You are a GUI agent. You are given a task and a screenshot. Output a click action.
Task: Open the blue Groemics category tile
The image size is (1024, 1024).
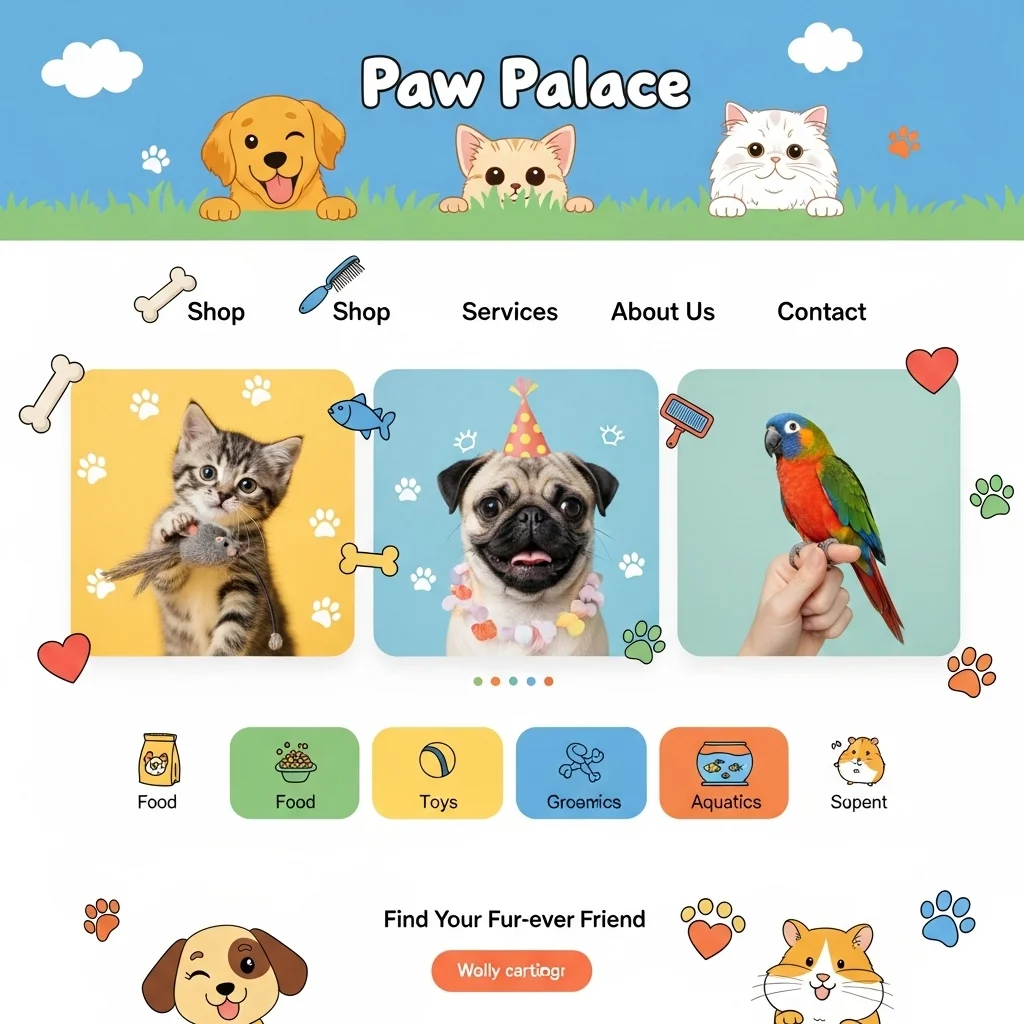[x=581, y=773]
